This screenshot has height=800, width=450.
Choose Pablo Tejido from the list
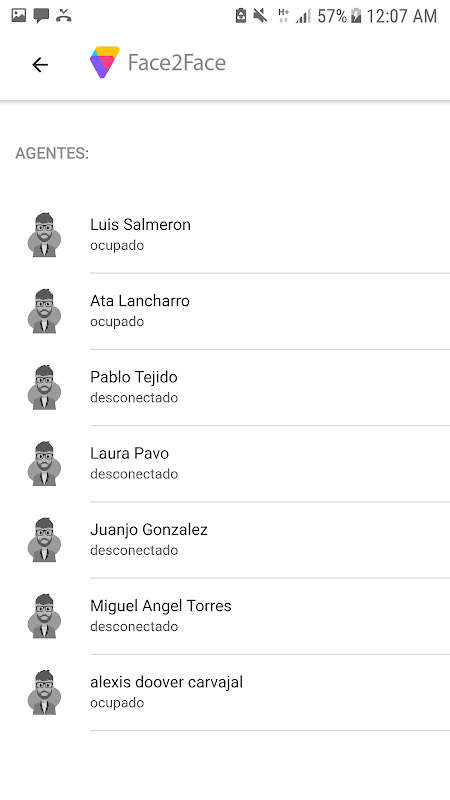(225, 387)
